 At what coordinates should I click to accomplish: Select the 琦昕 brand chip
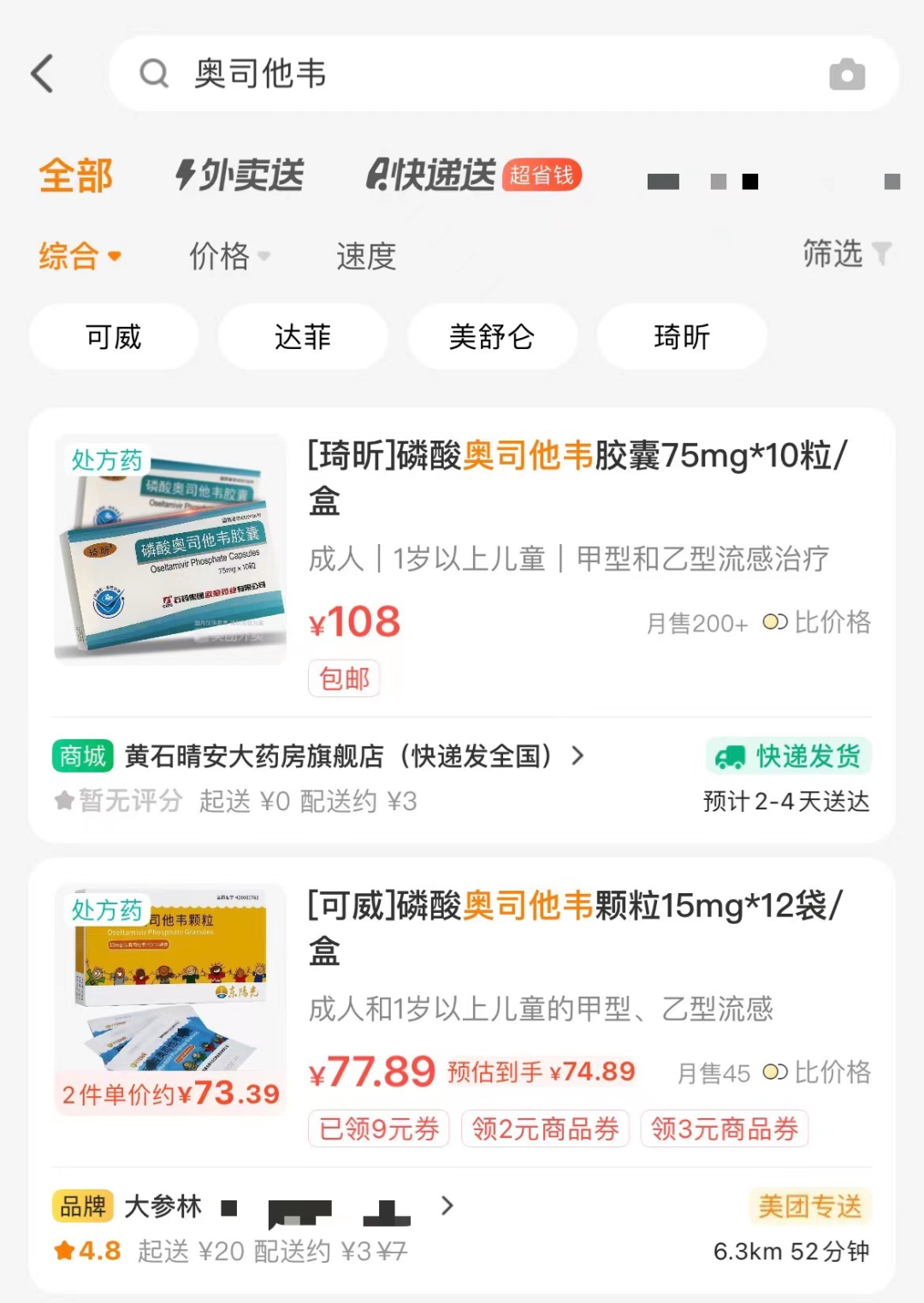point(682,337)
